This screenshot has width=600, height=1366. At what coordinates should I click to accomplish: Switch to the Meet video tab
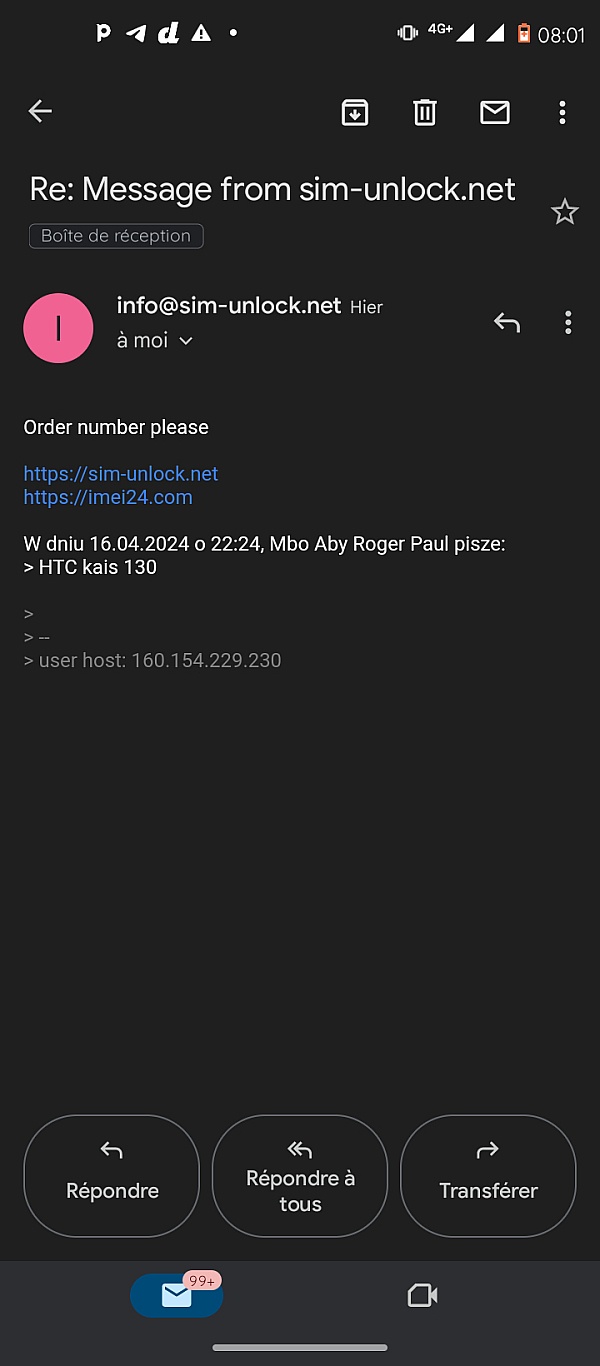[423, 1296]
